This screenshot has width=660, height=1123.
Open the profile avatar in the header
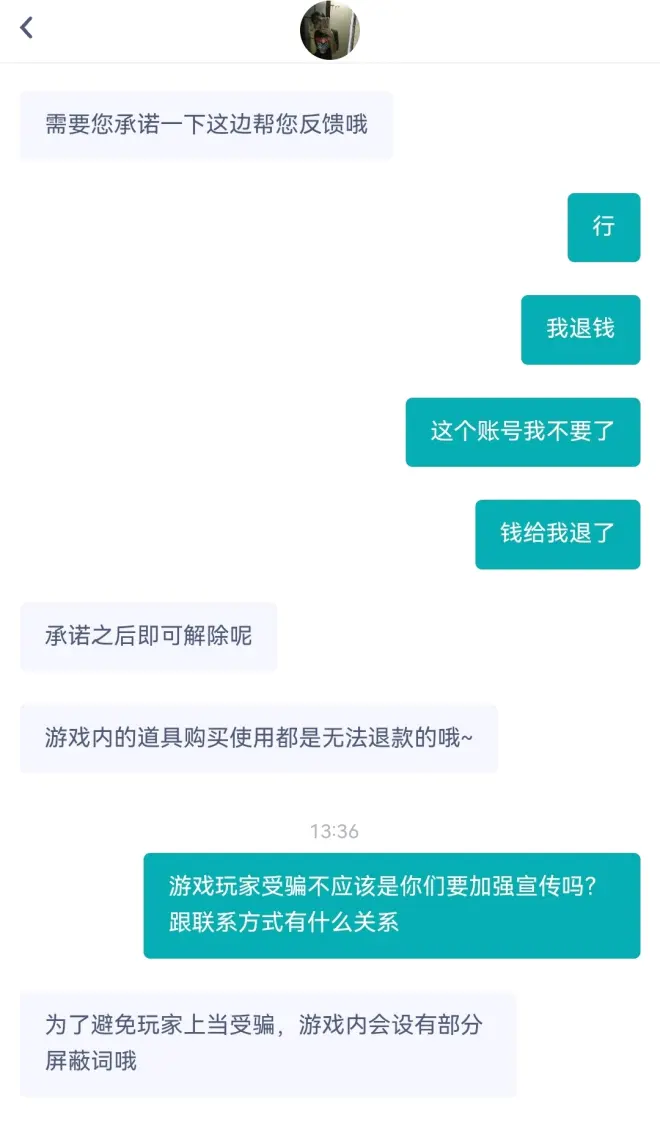329,30
